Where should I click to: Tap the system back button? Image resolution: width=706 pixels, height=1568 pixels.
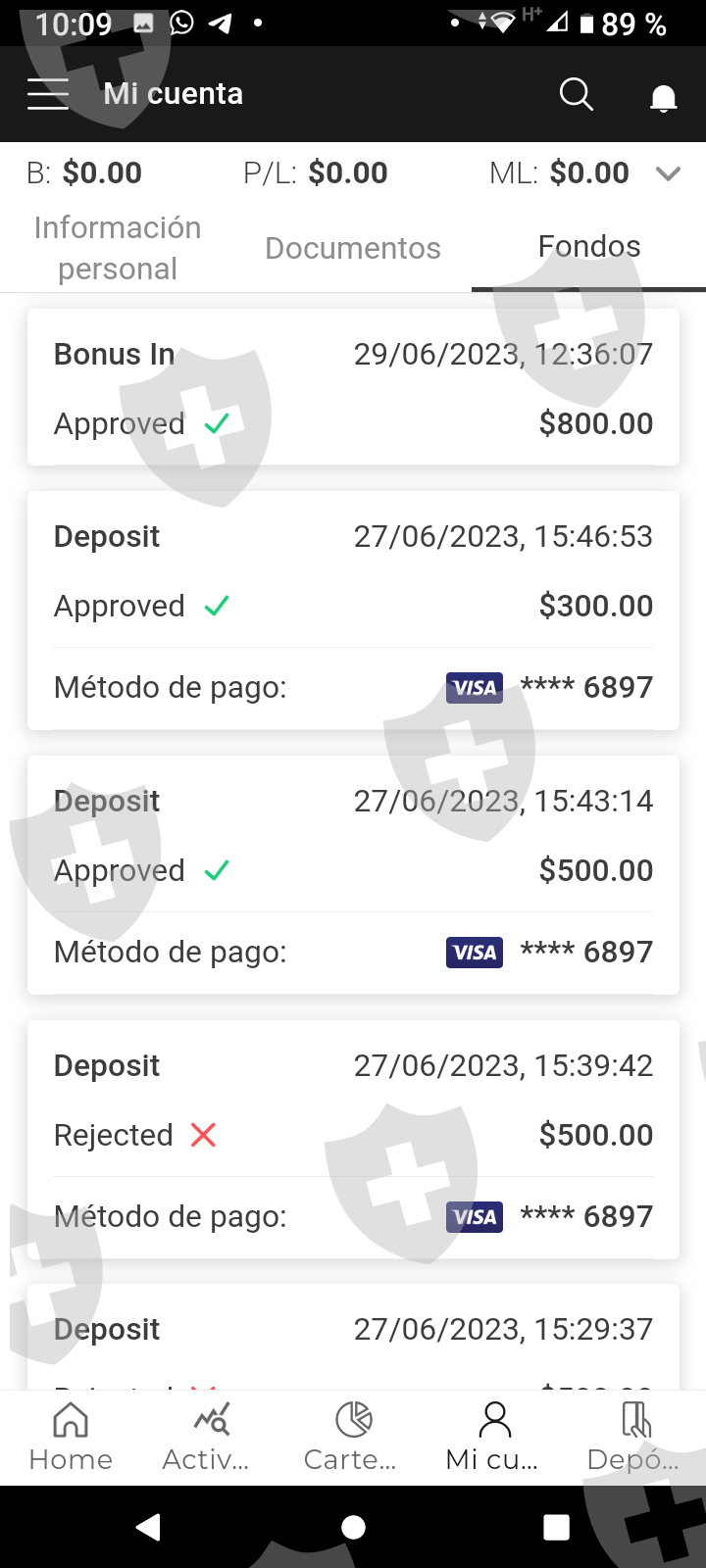(149, 1527)
